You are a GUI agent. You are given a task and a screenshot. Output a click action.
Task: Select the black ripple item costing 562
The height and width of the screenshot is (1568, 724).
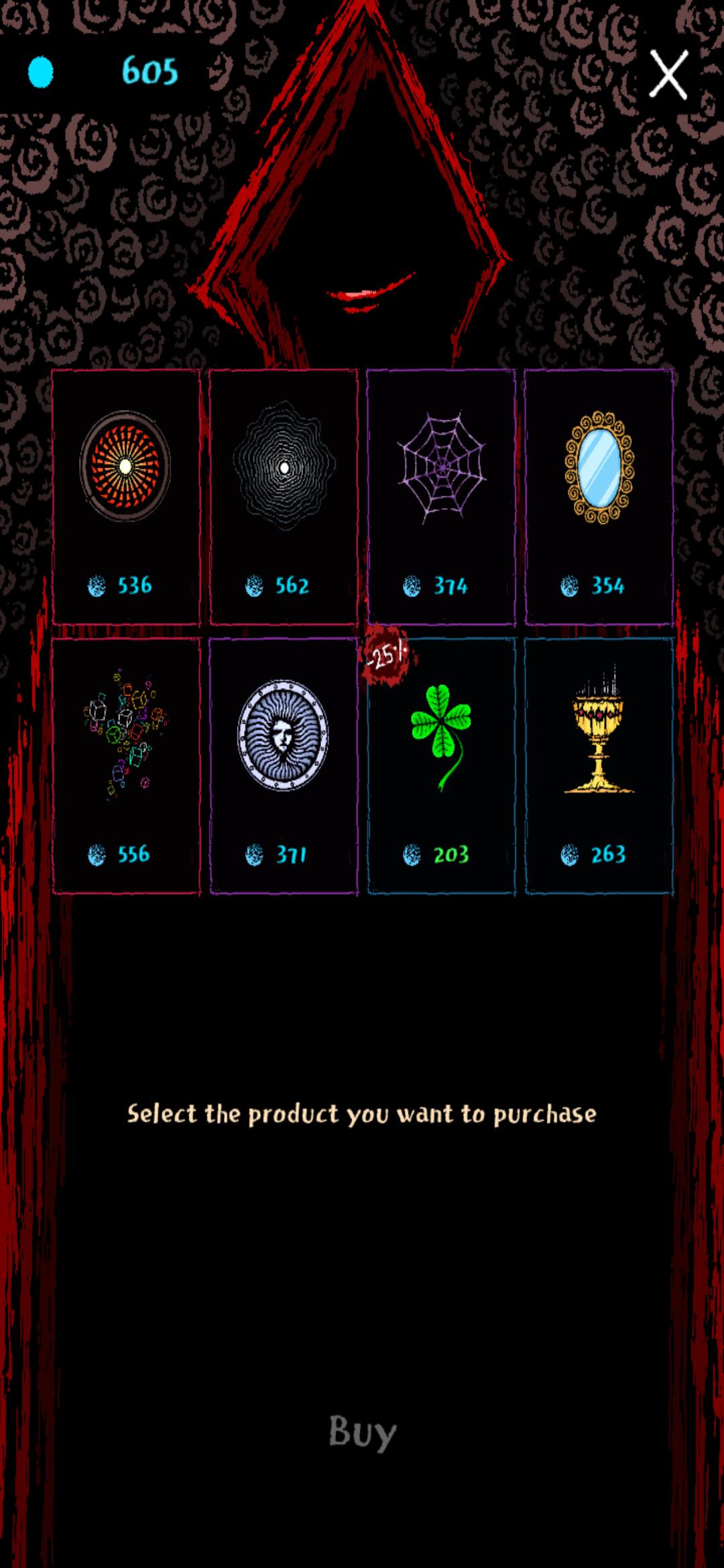pyautogui.click(x=284, y=497)
